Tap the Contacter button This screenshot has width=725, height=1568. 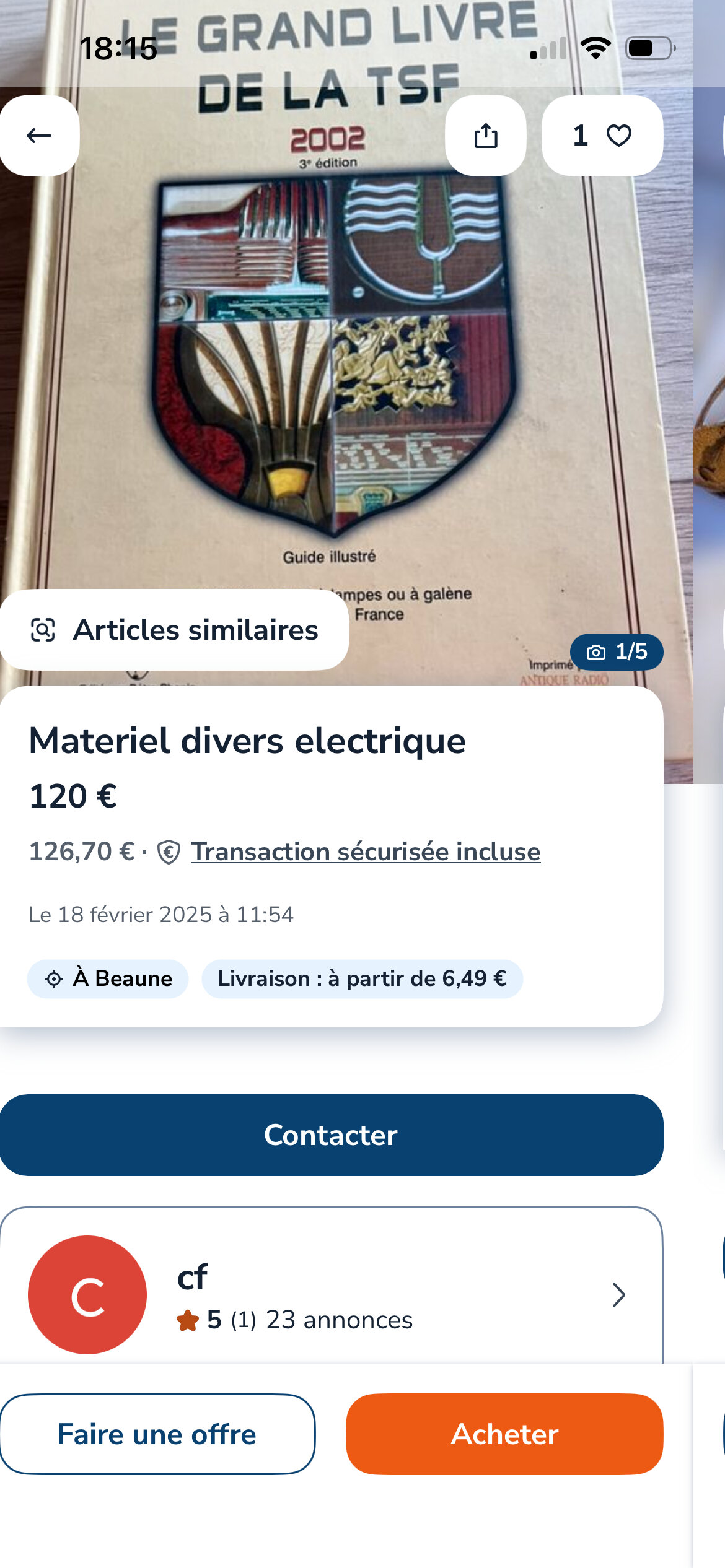(x=331, y=1135)
